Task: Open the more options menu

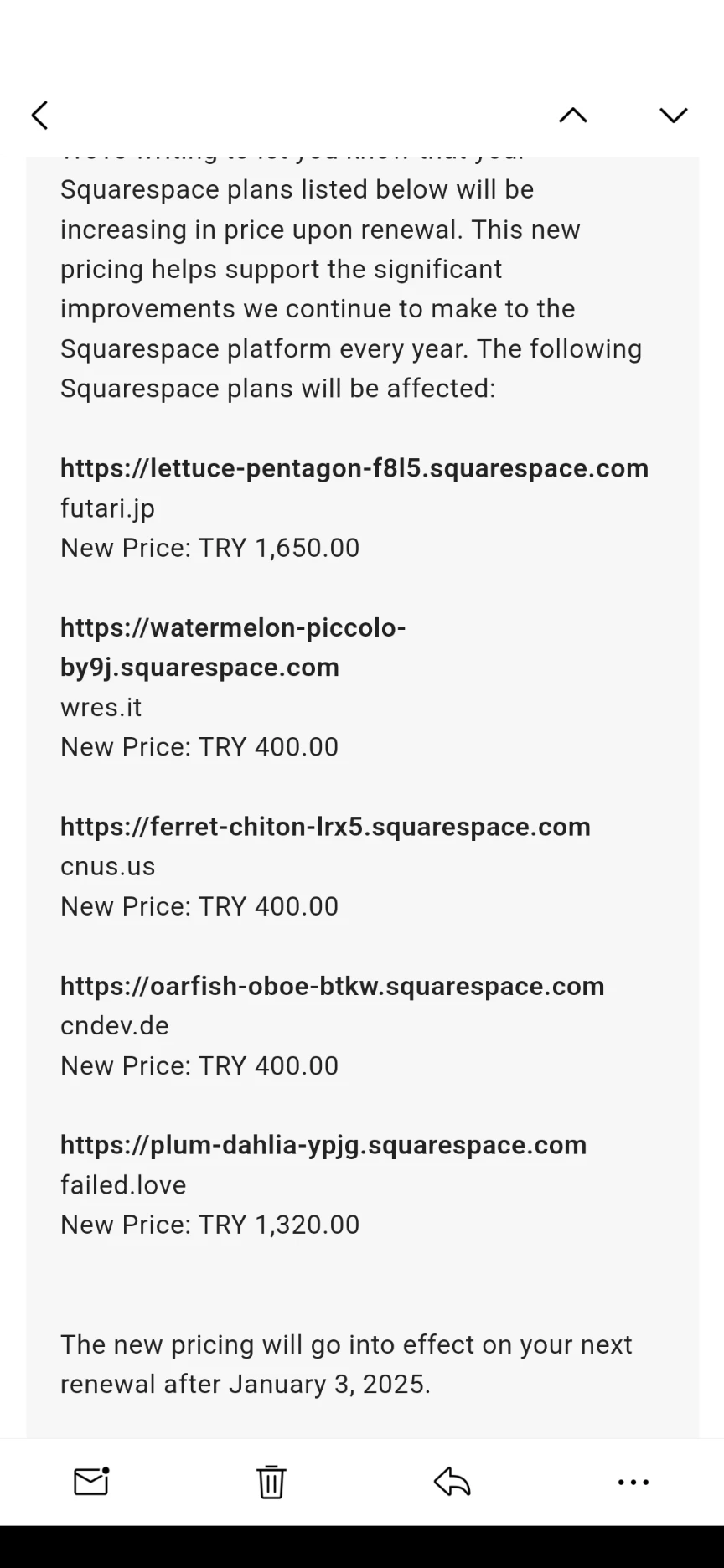Action: tap(633, 1482)
